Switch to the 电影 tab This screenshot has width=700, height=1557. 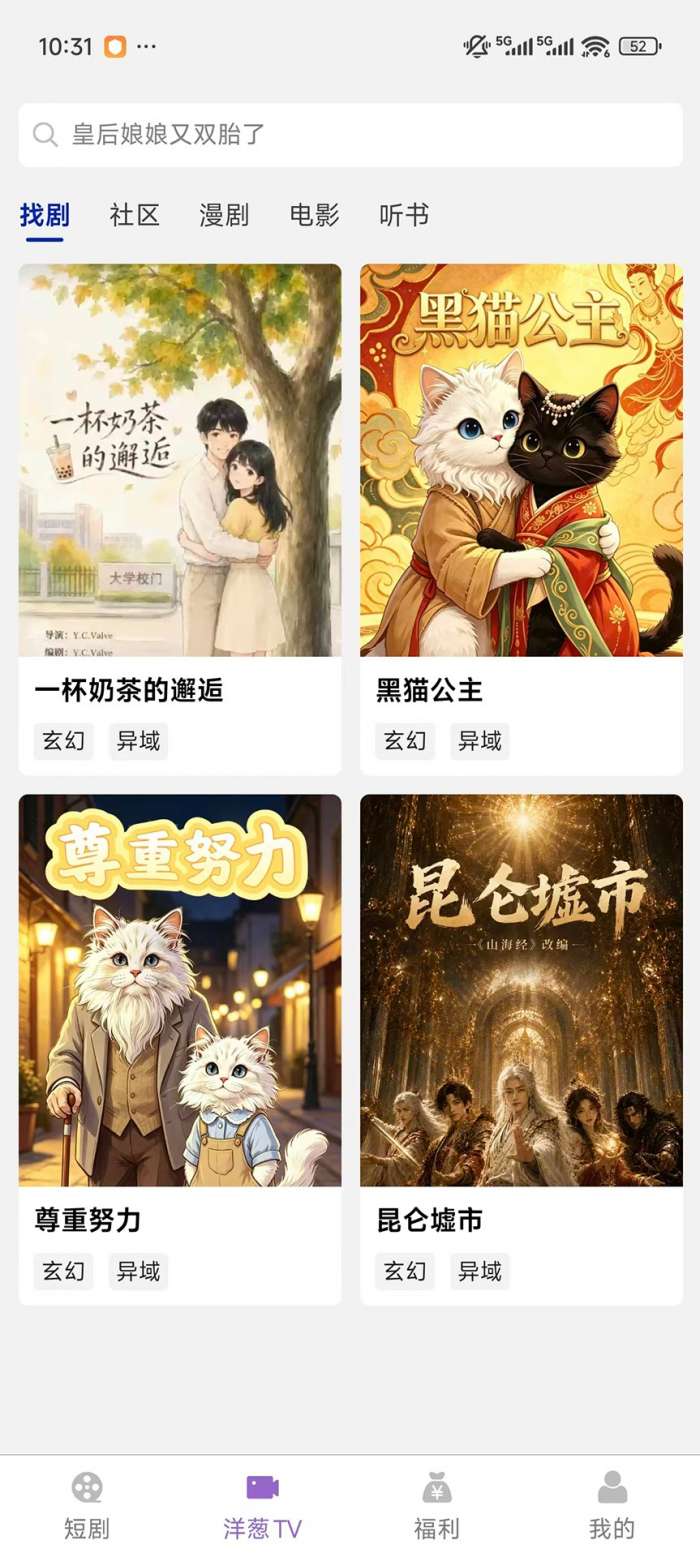point(314,215)
